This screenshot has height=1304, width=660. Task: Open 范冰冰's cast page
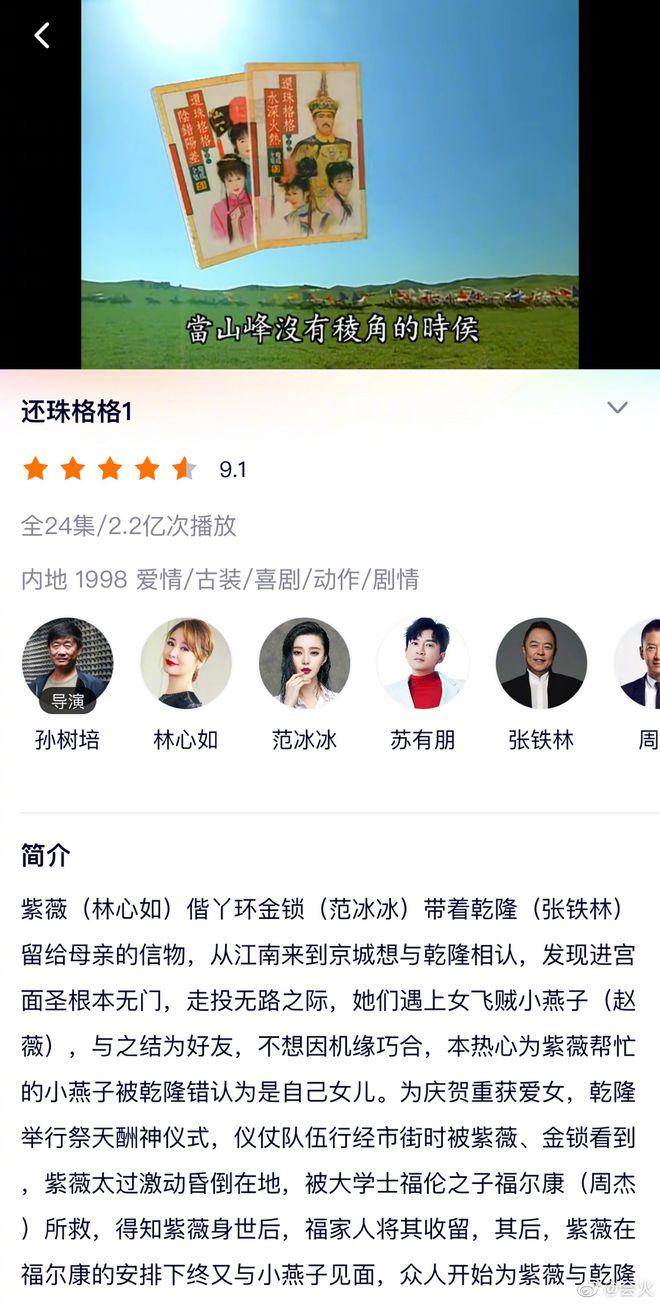point(304,664)
